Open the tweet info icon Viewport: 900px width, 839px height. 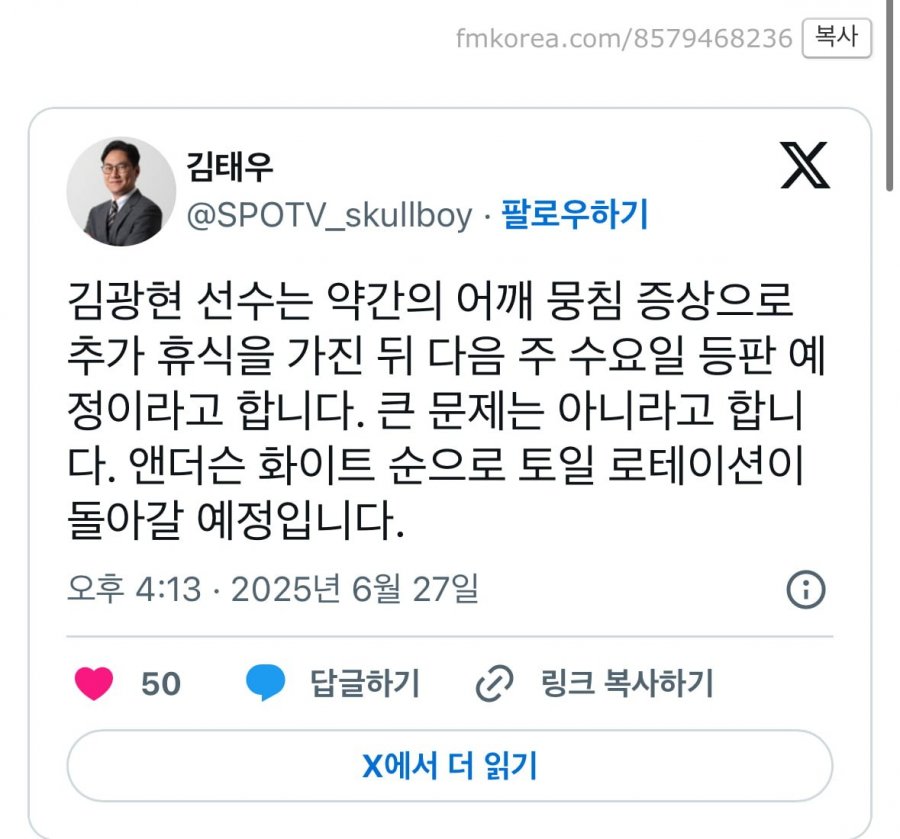[805, 589]
